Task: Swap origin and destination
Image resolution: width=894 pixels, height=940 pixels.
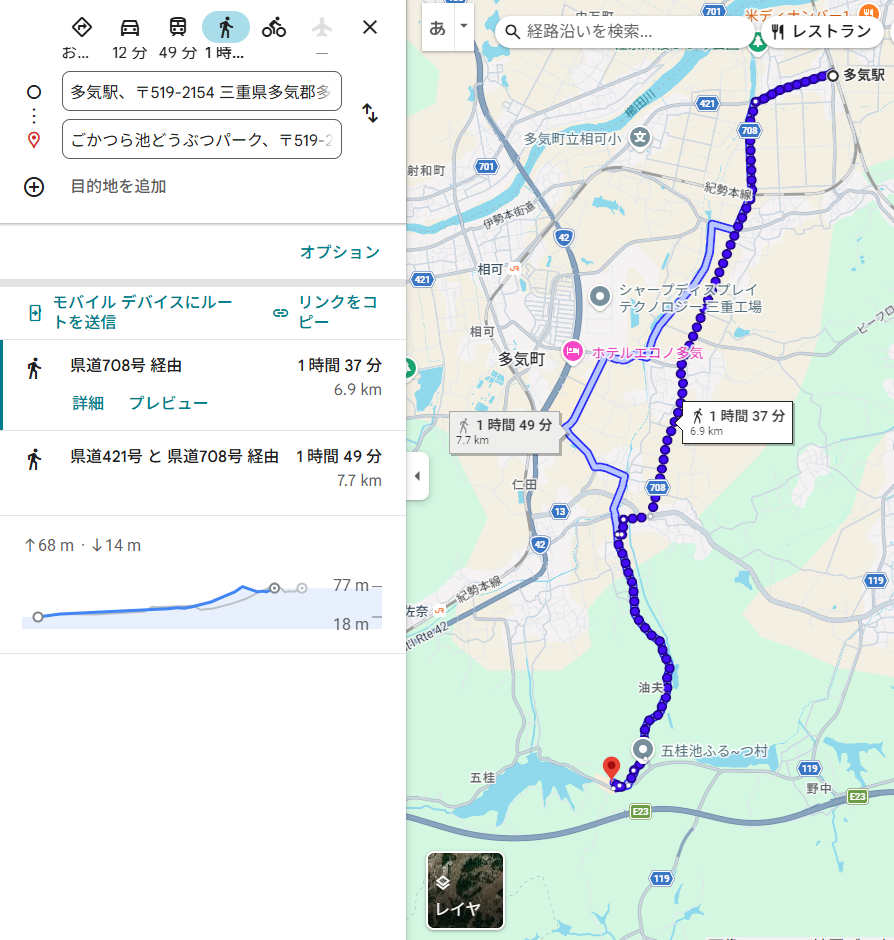Action: click(x=370, y=113)
